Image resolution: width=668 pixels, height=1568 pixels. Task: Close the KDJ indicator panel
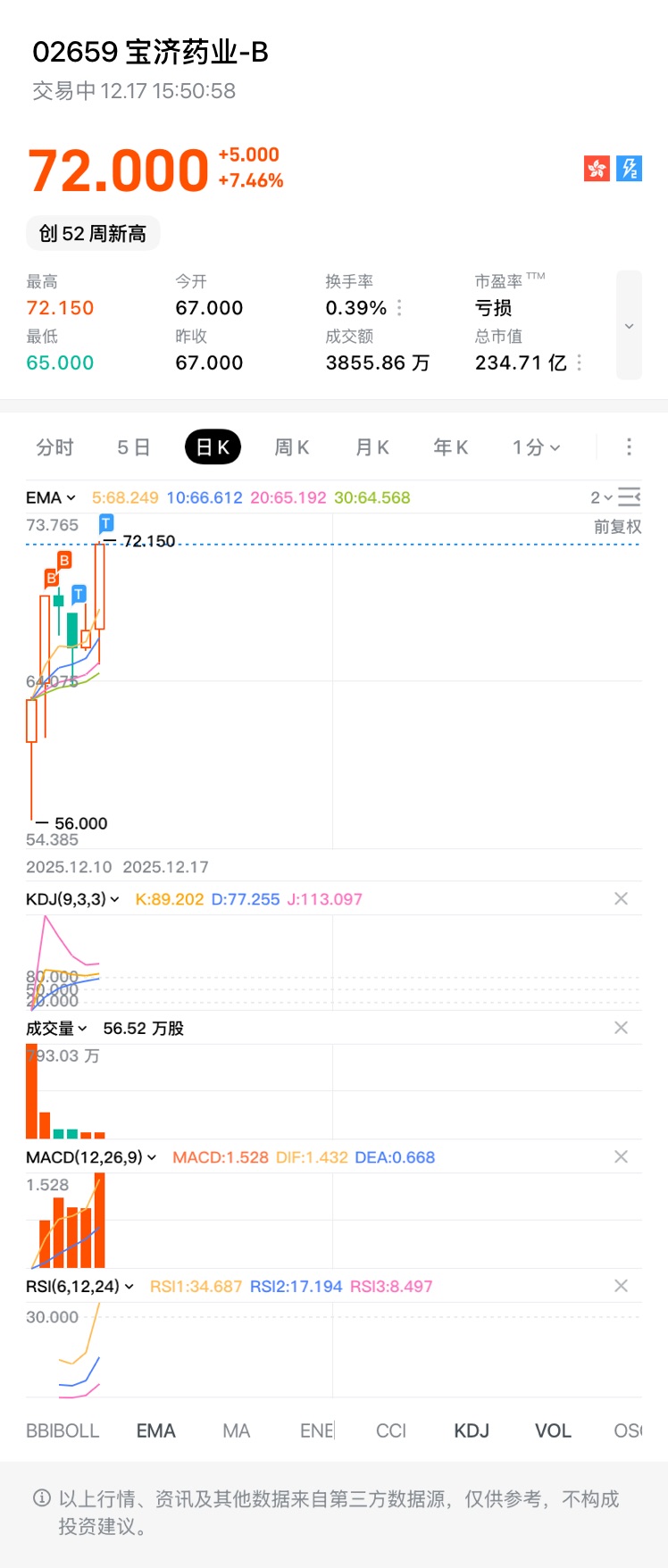point(622,899)
